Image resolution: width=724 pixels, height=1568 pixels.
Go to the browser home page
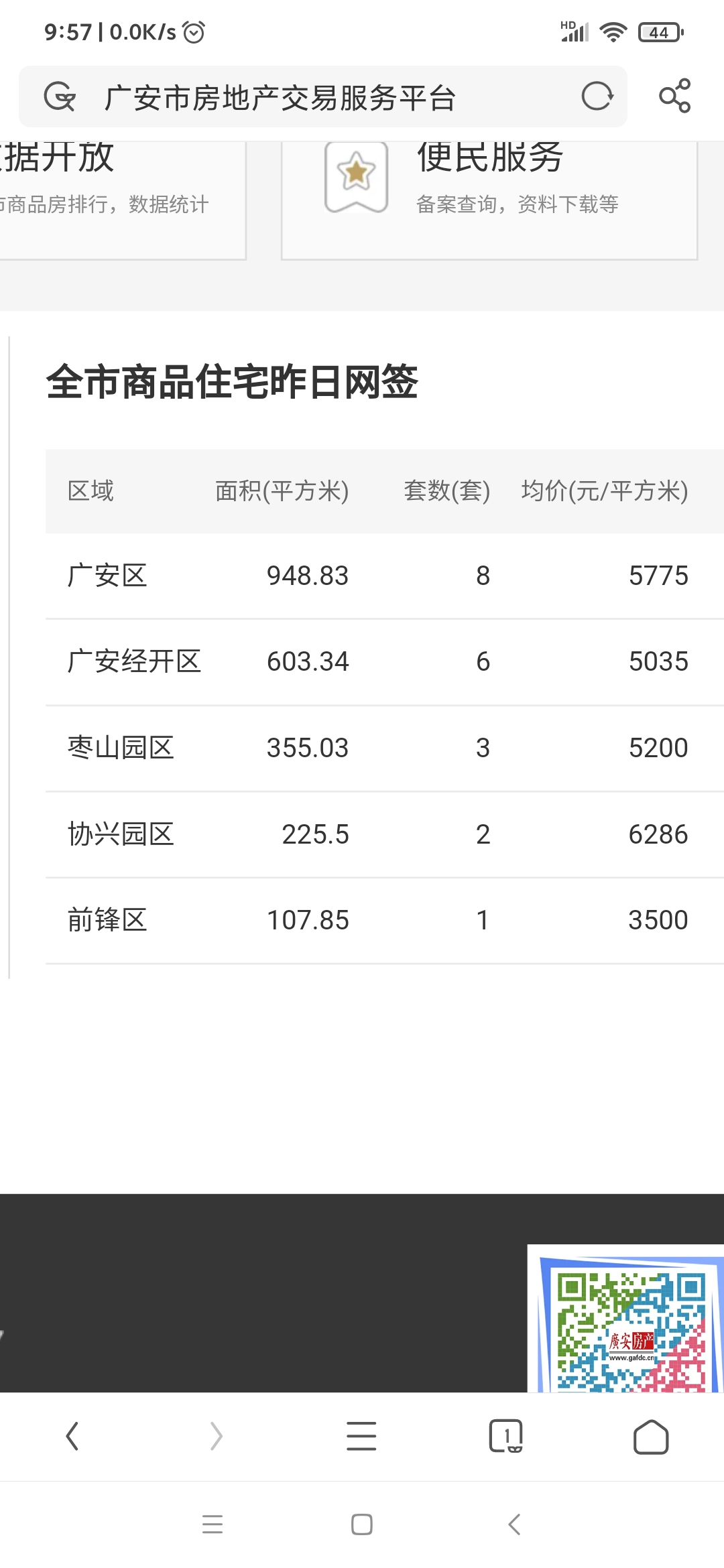[650, 1436]
